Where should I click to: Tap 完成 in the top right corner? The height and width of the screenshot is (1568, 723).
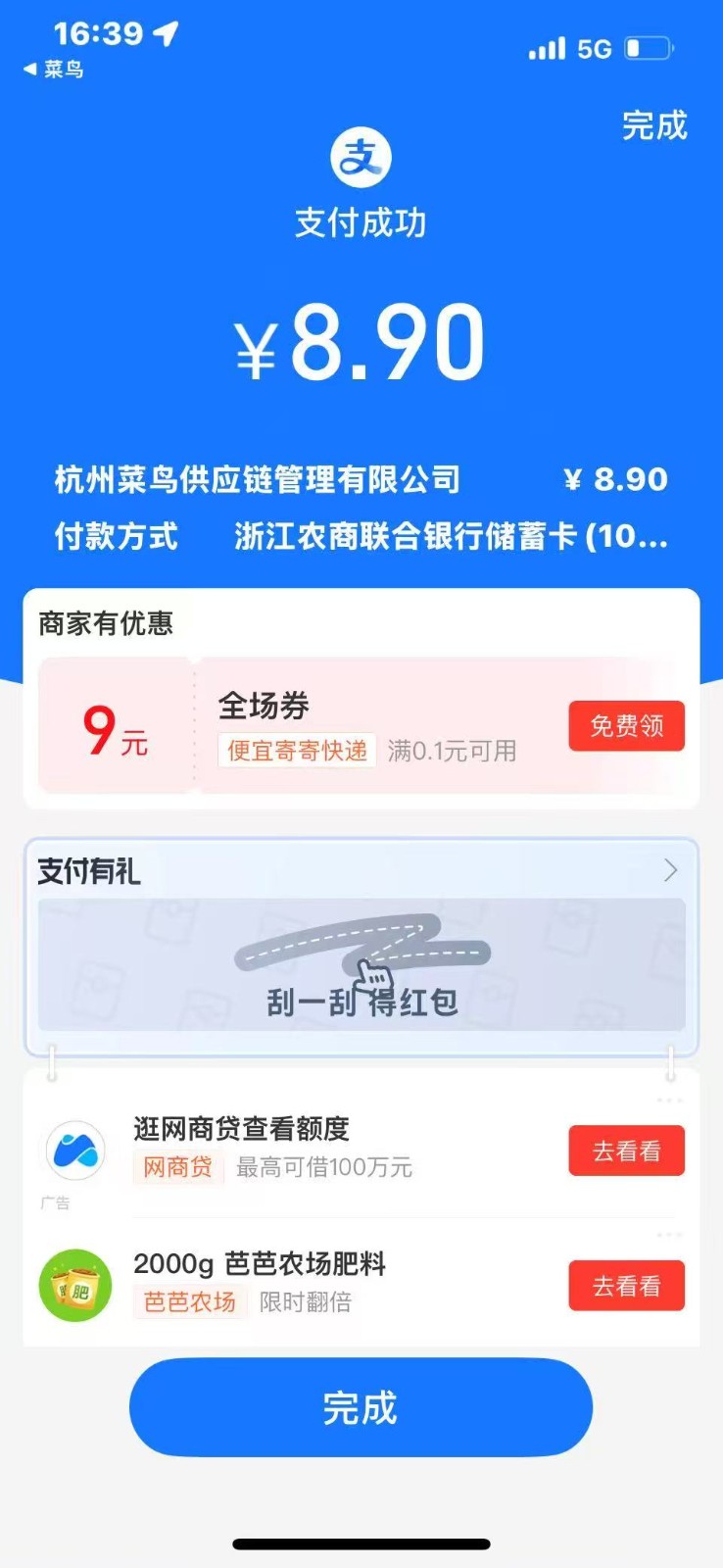point(654,126)
